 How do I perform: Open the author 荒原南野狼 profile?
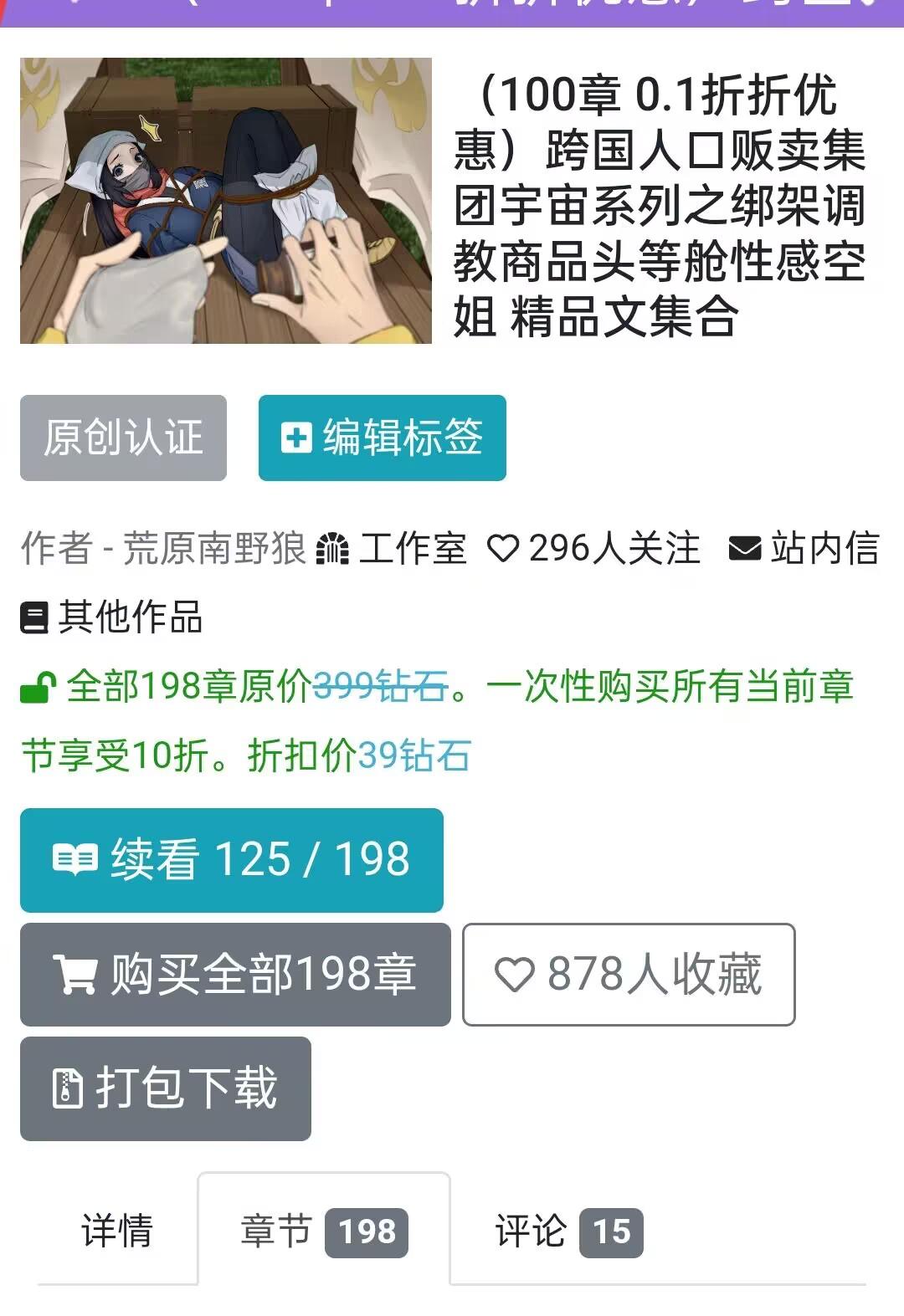214,549
